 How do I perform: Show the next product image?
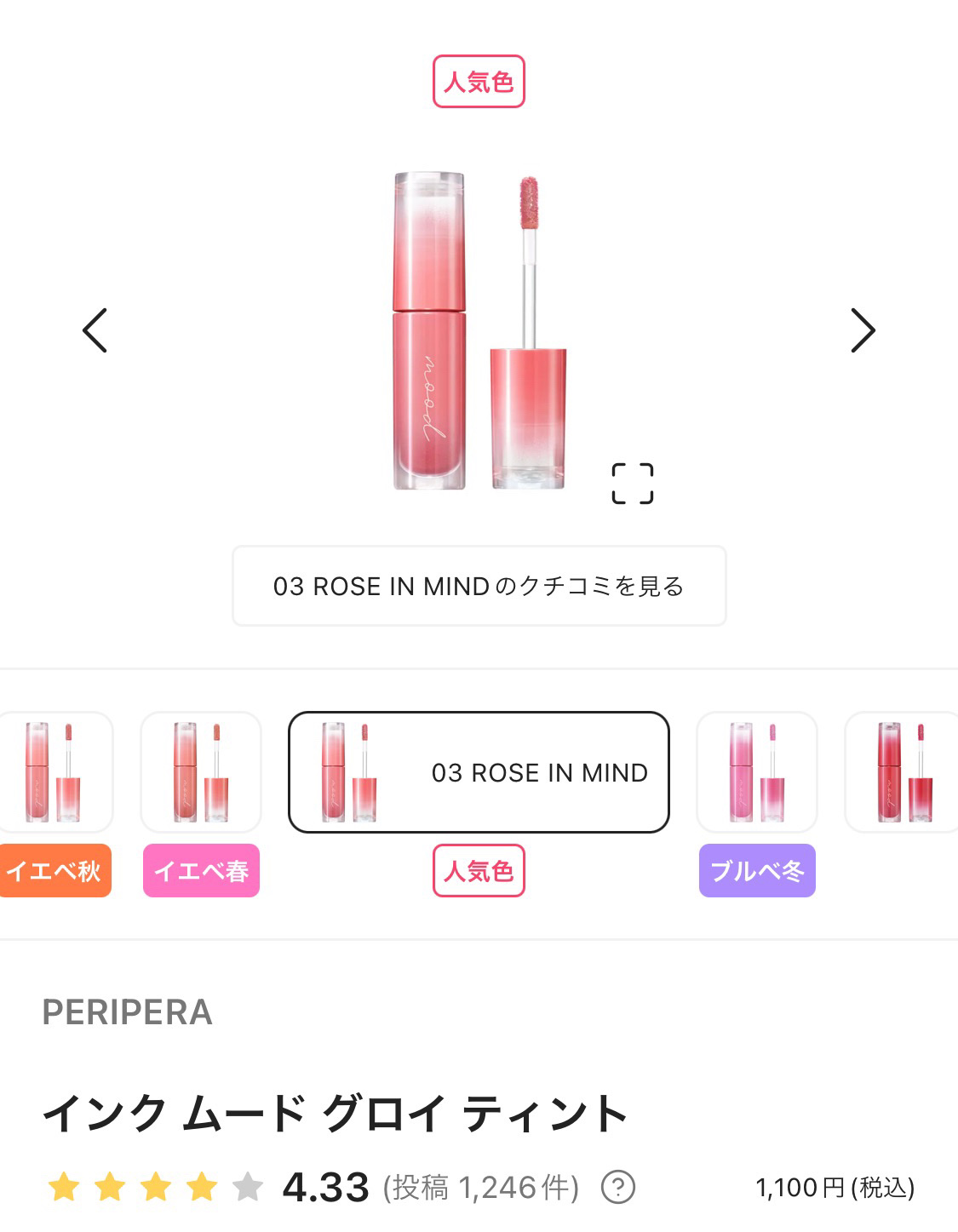863,330
